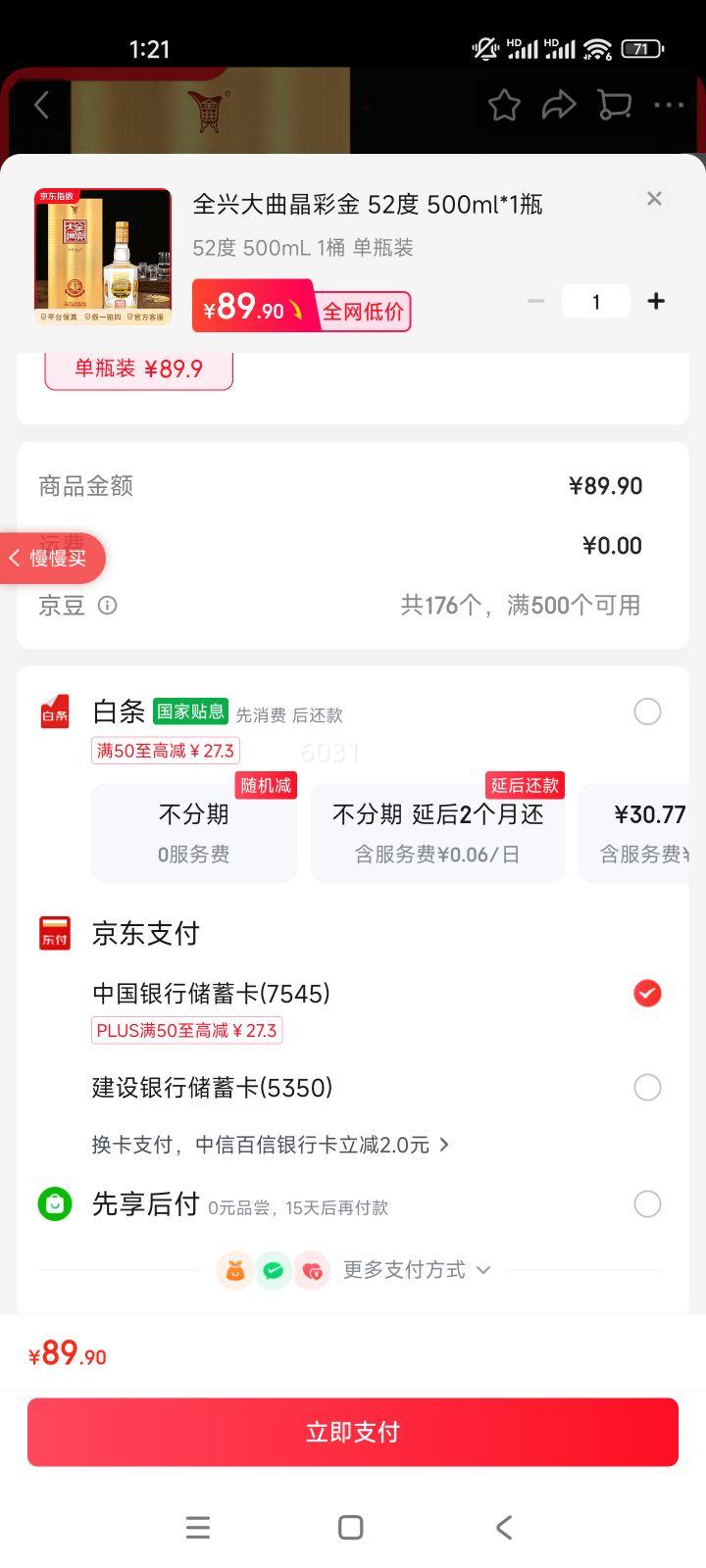The width and height of the screenshot is (706, 1568).
Task: Choose 建设银行储蓄卡(5350) card
Action: click(x=647, y=1087)
